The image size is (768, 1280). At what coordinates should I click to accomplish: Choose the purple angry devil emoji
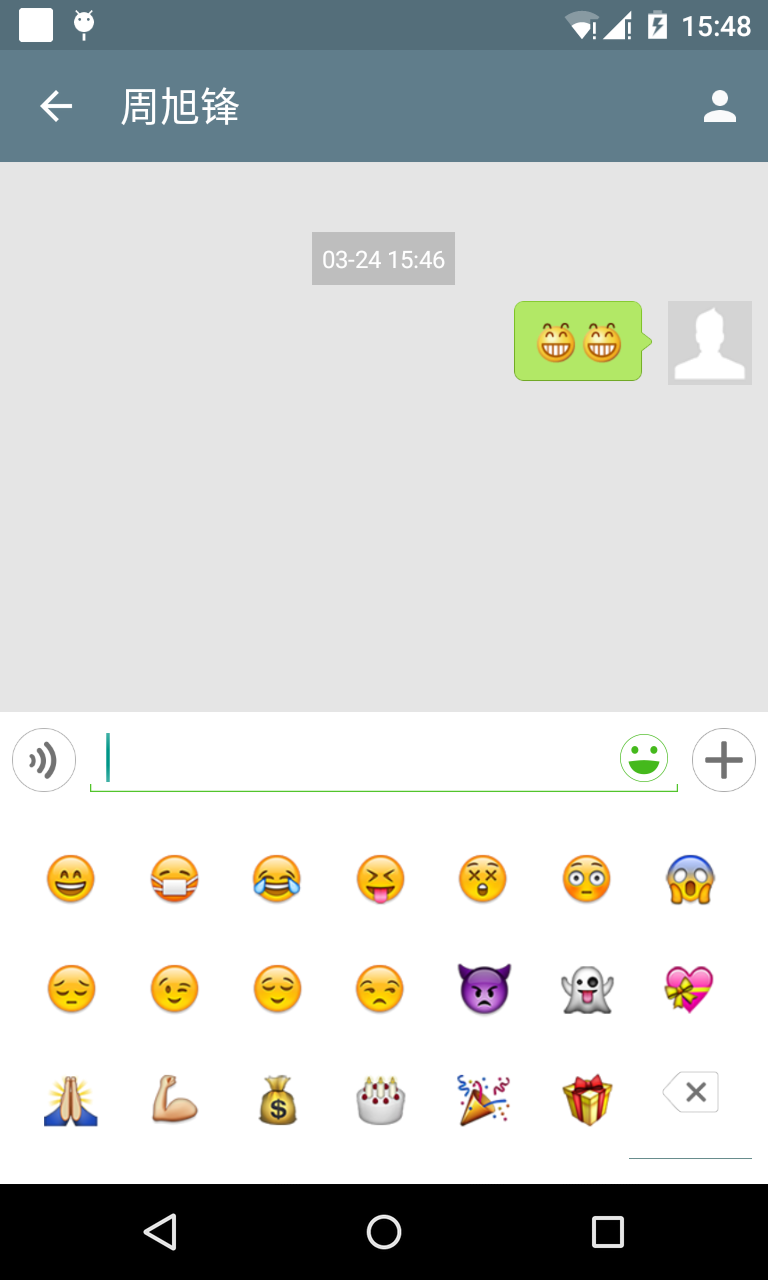pyautogui.click(x=483, y=990)
